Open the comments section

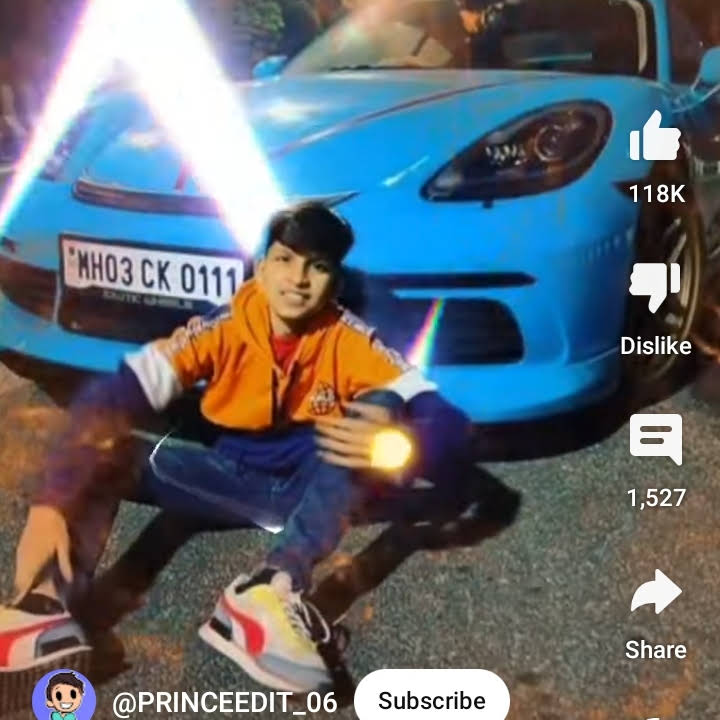[x=656, y=439]
